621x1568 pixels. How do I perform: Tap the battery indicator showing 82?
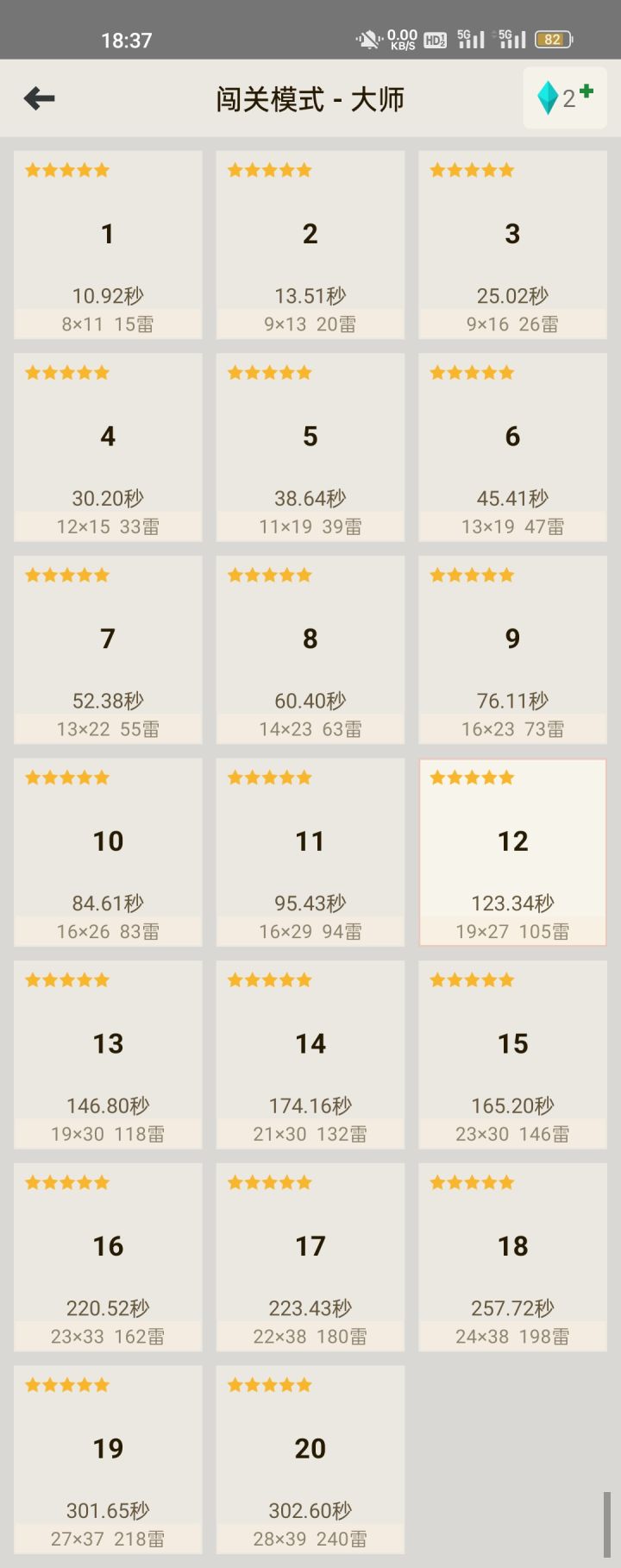click(555, 39)
